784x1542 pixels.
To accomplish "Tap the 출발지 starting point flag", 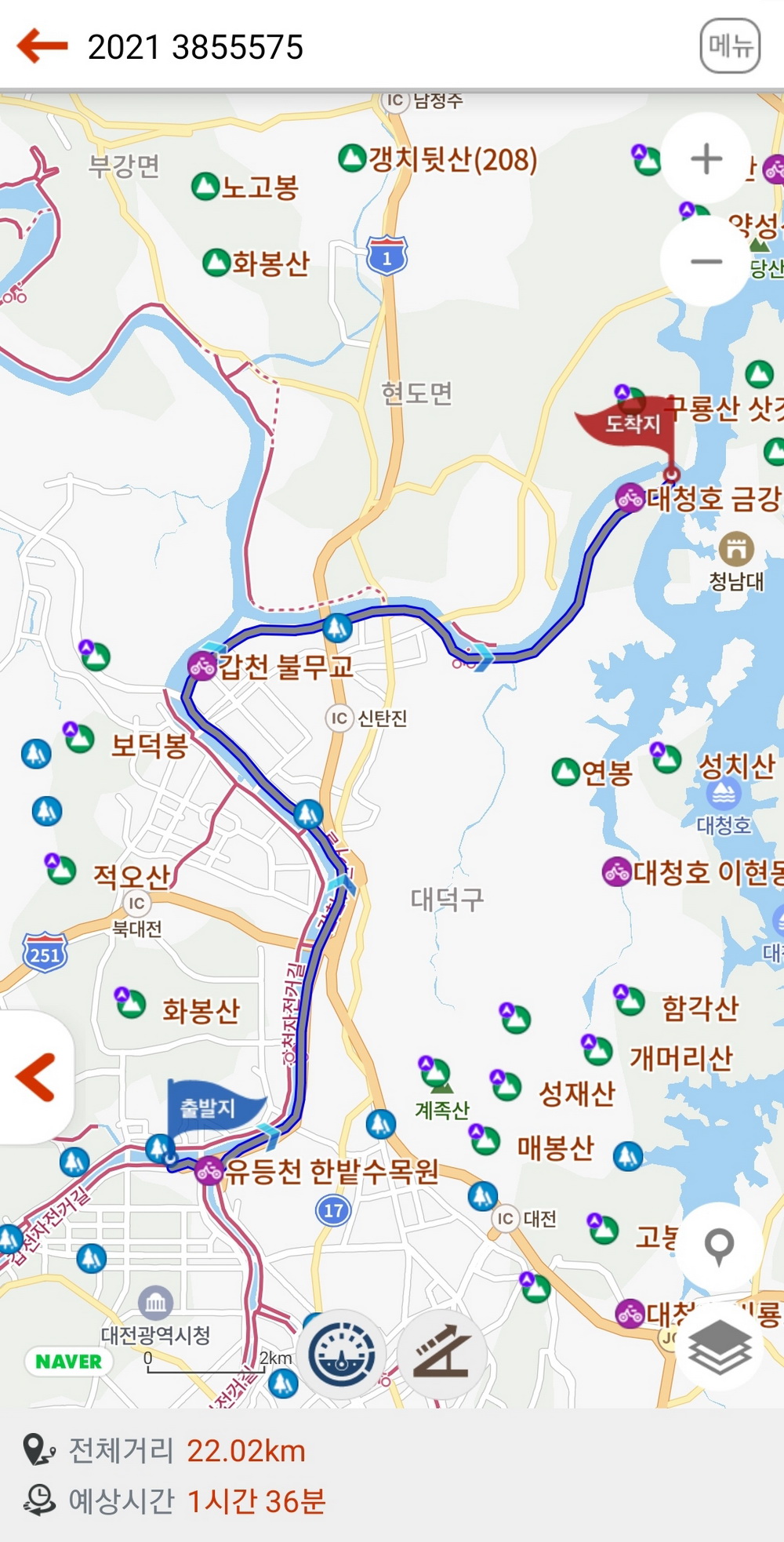I will (x=210, y=1107).
